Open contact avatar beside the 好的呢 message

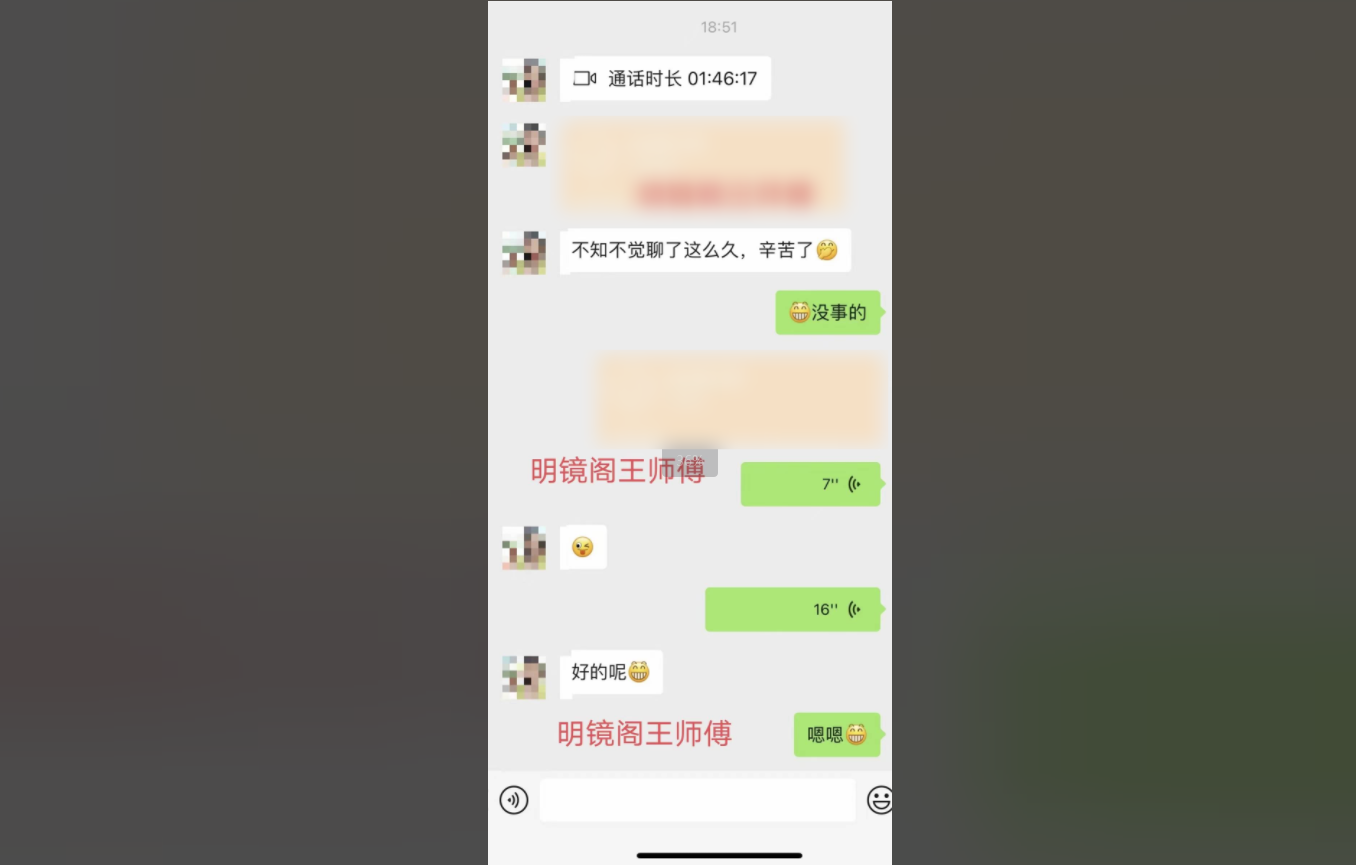click(524, 677)
